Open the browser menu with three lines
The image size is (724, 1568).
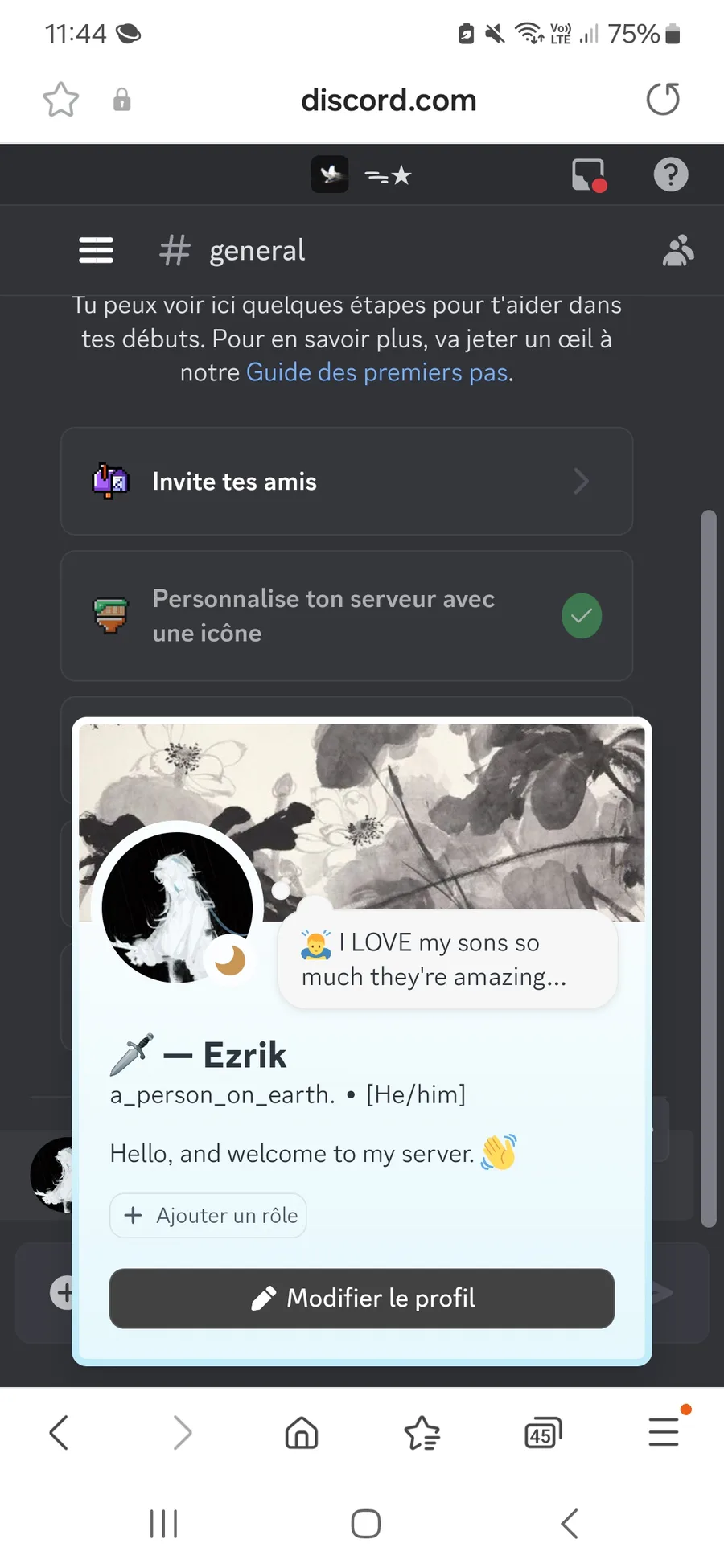[x=664, y=1431]
